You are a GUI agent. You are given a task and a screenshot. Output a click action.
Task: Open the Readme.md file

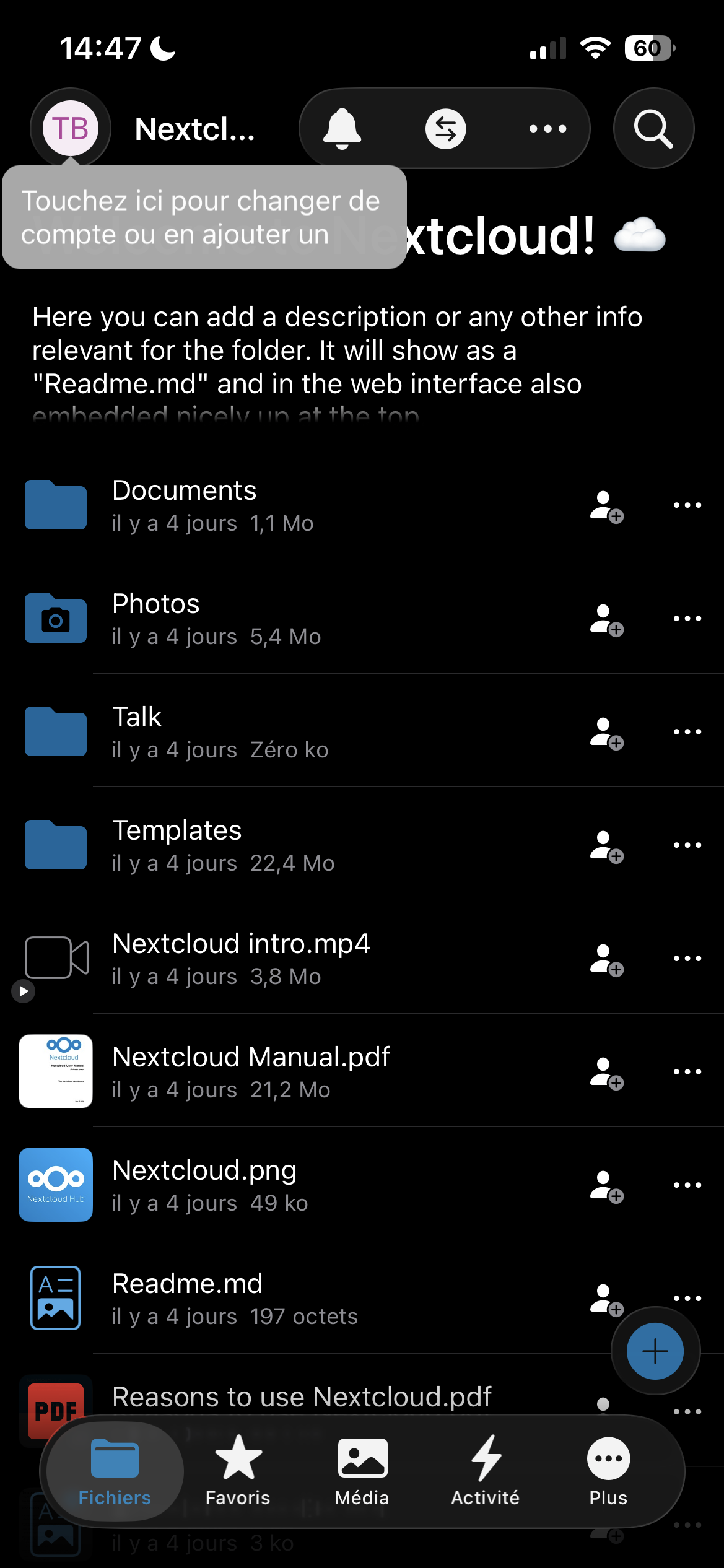pos(187,1298)
